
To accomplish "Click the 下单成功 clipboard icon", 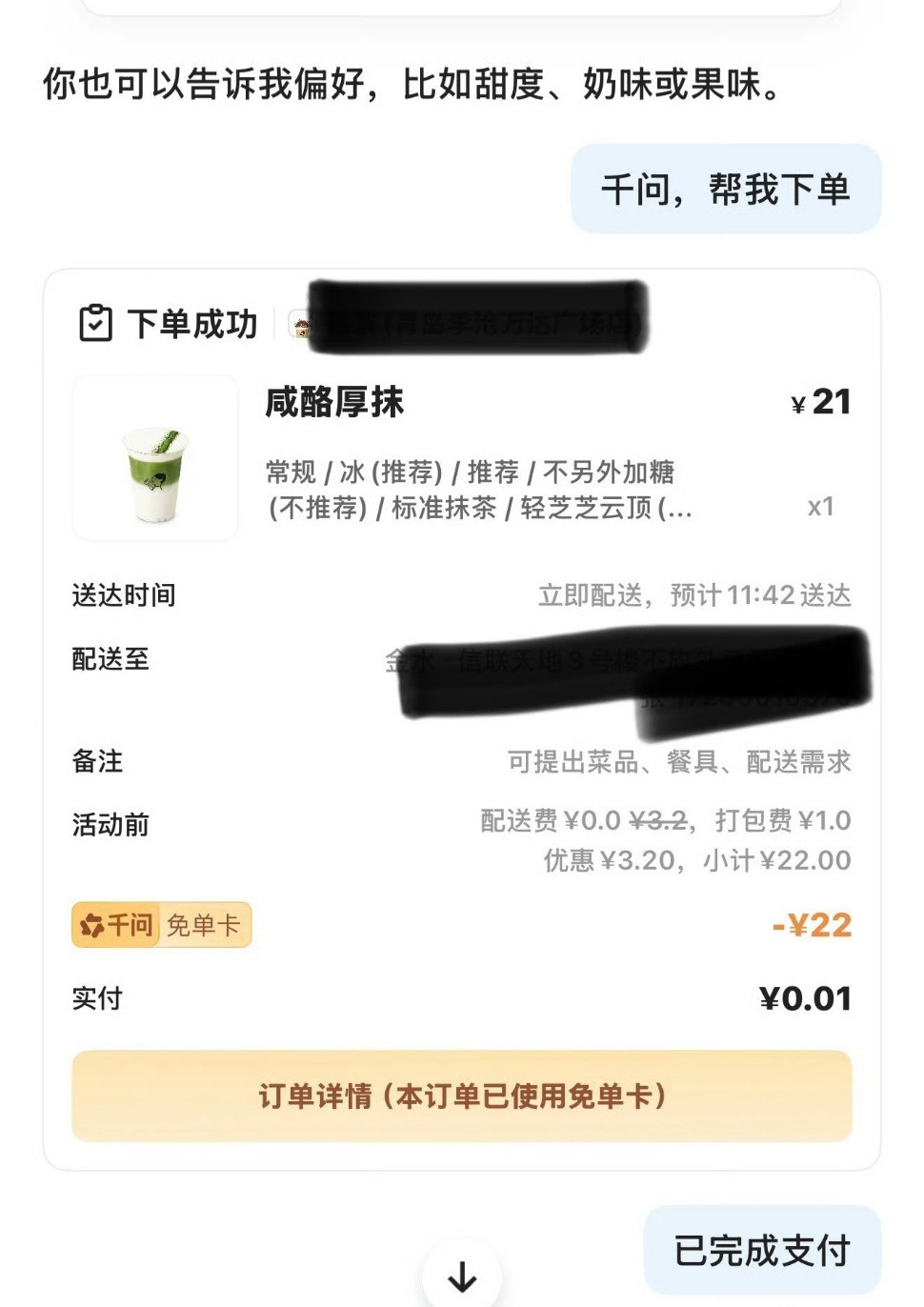I will click(94, 322).
